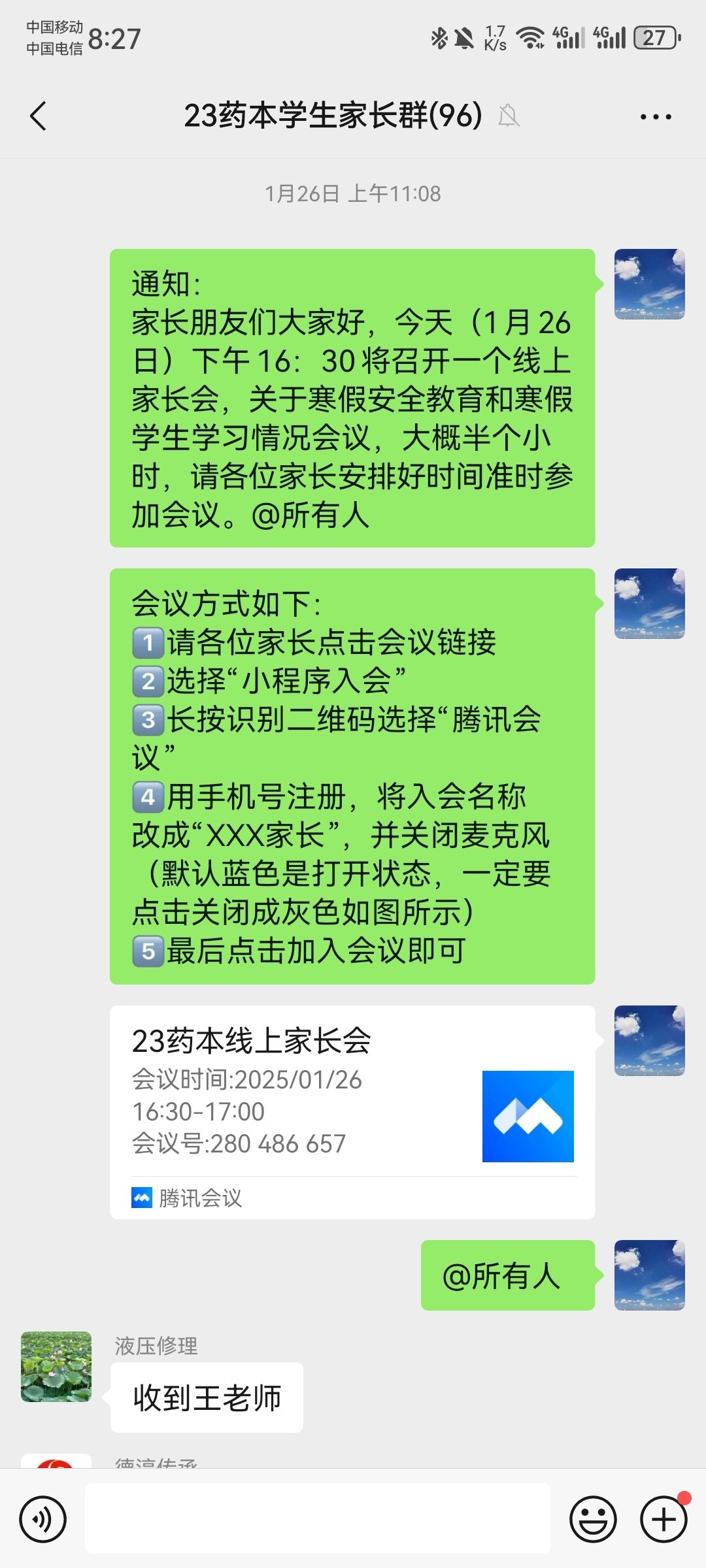The width and height of the screenshot is (706, 1568).
Task: Tap the message text input box
Action: [x=317, y=1518]
